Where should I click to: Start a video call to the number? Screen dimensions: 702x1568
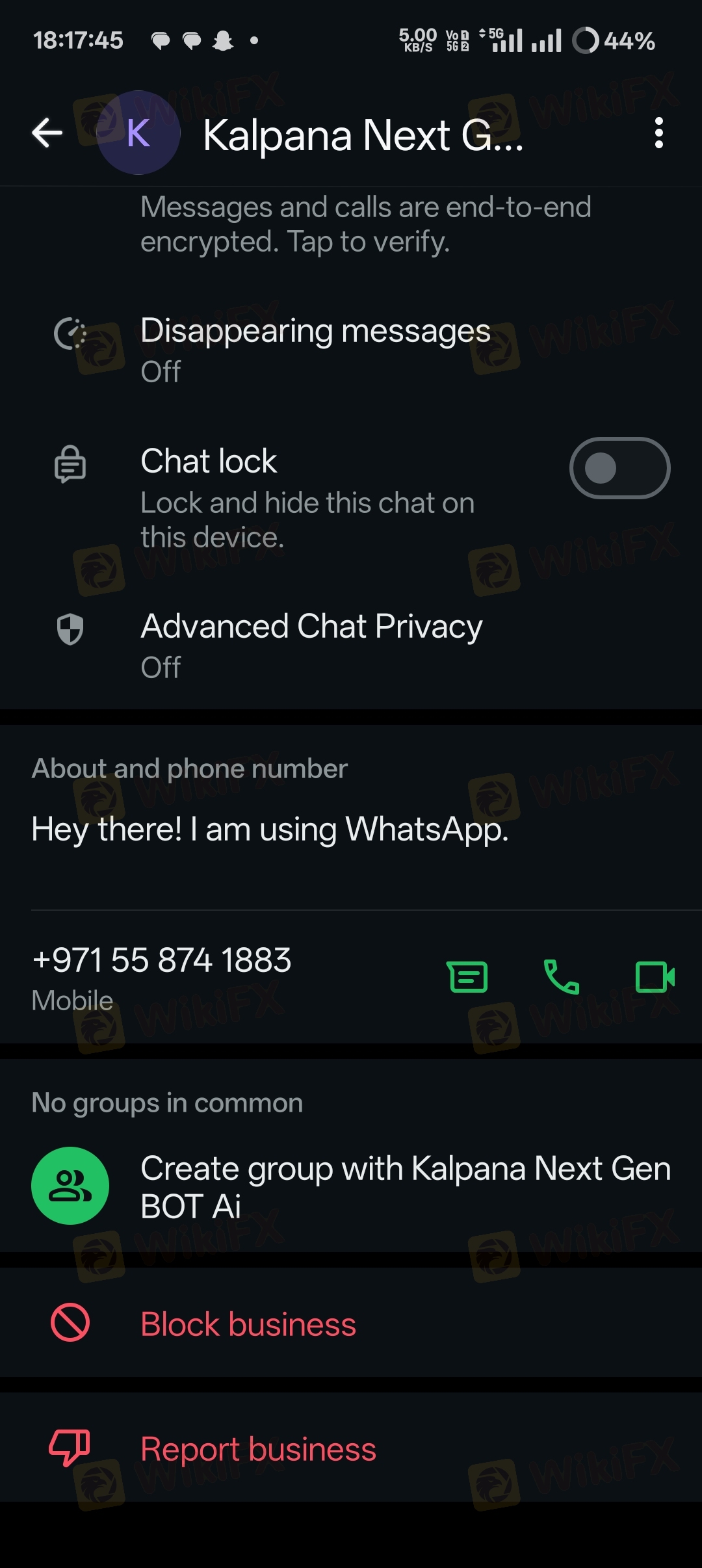[x=655, y=977]
